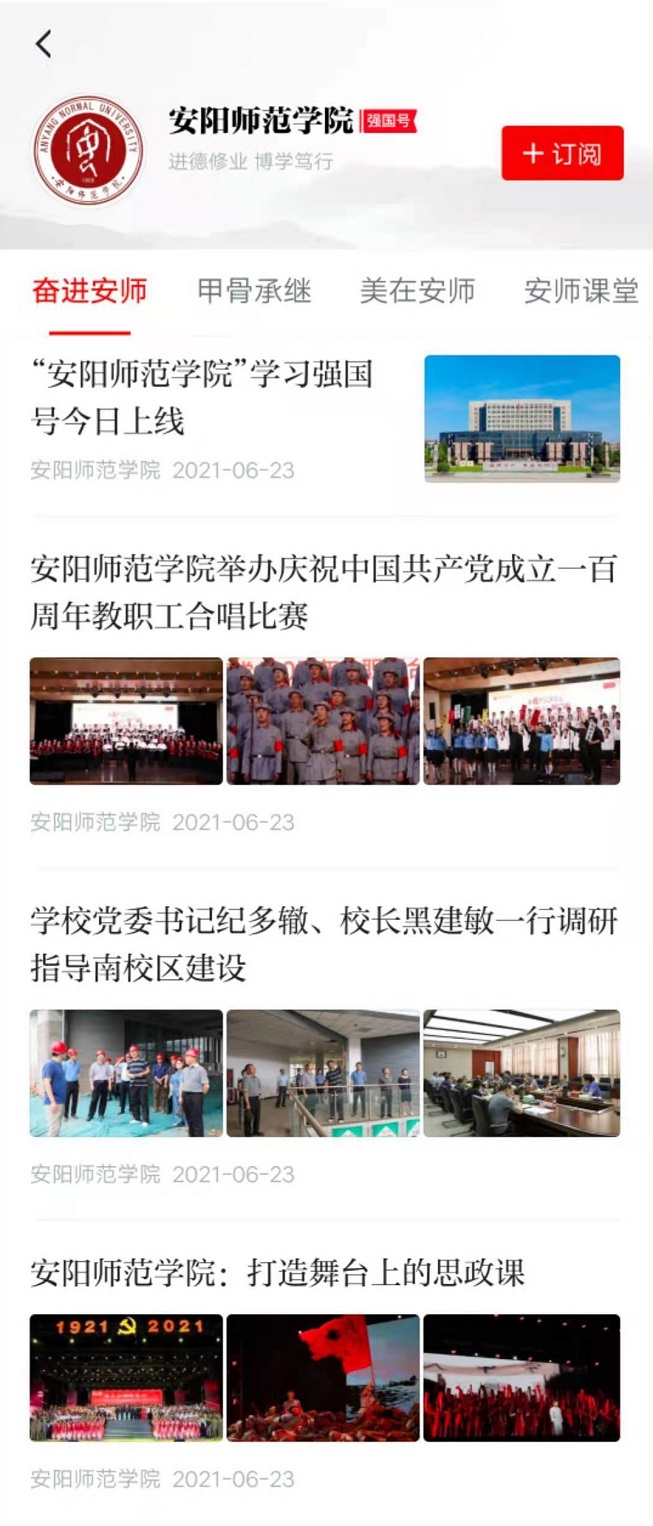
Task: Tap the 安阳师范学院 profile avatar
Action: click(x=88, y=150)
